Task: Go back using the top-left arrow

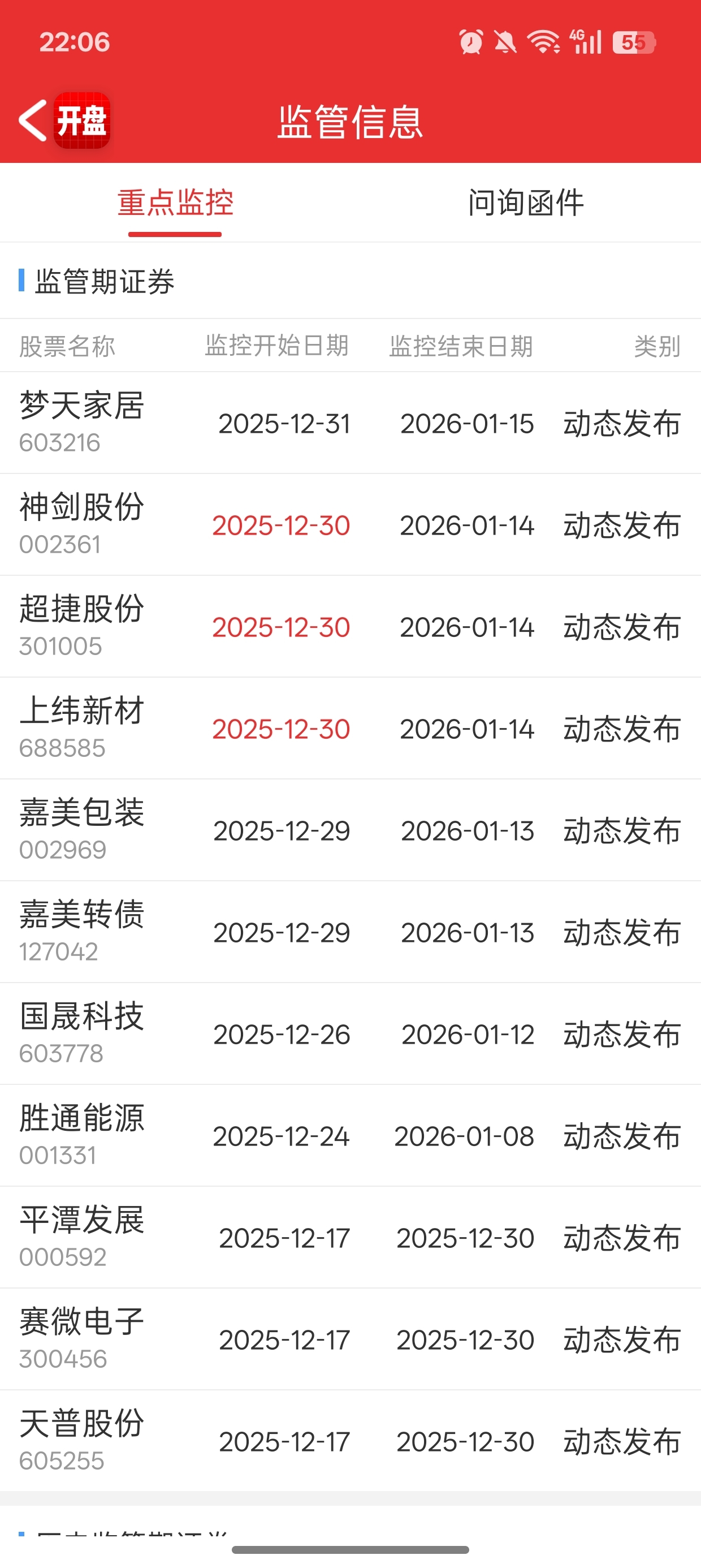Action: (x=33, y=120)
